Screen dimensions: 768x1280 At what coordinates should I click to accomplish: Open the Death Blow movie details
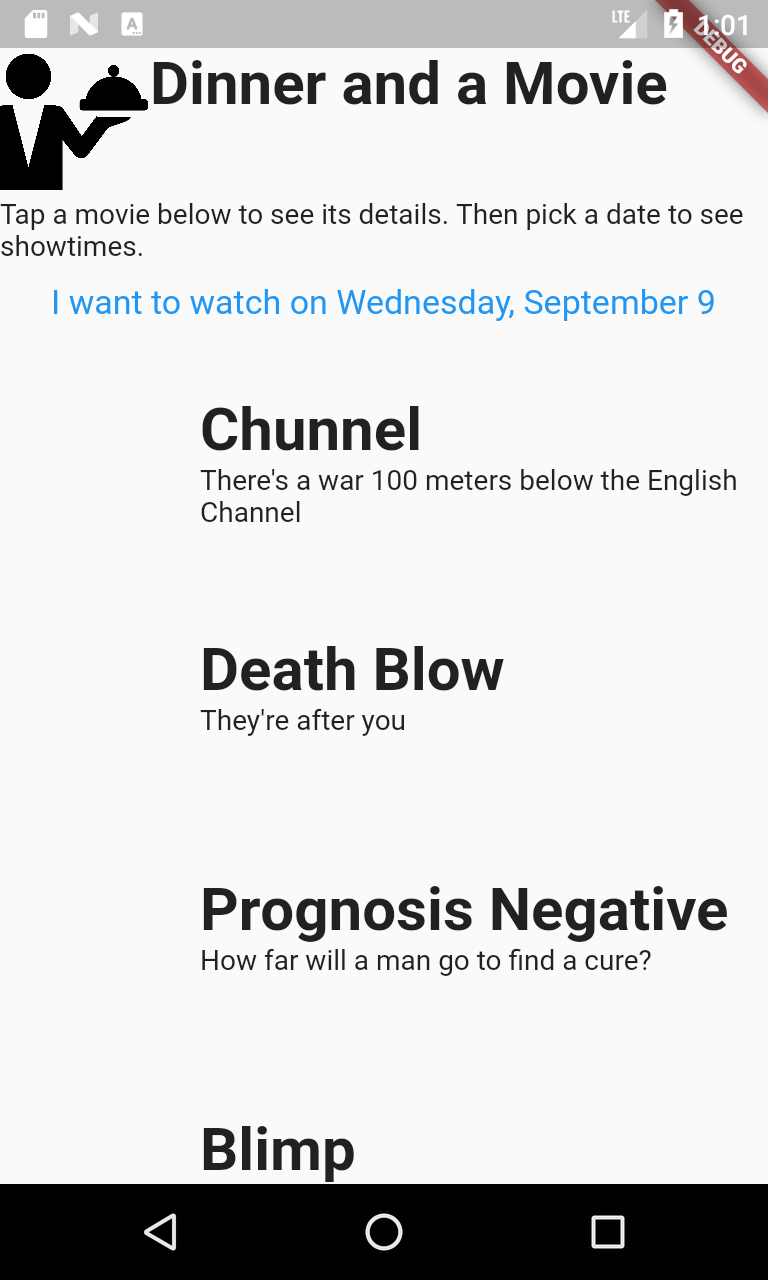pos(352,670)
